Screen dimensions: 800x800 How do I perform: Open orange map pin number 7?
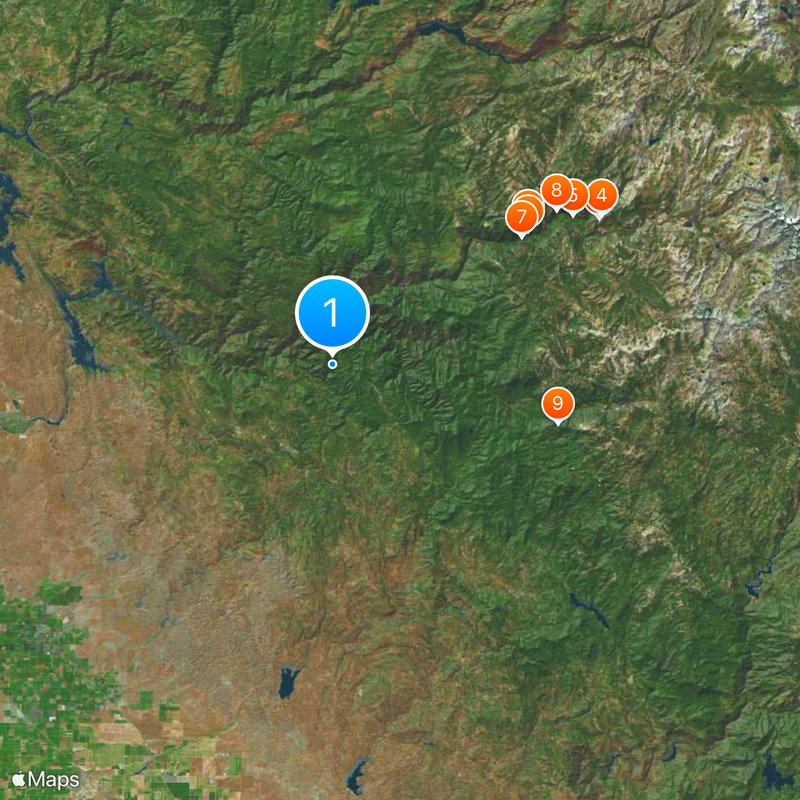[521, 216]
